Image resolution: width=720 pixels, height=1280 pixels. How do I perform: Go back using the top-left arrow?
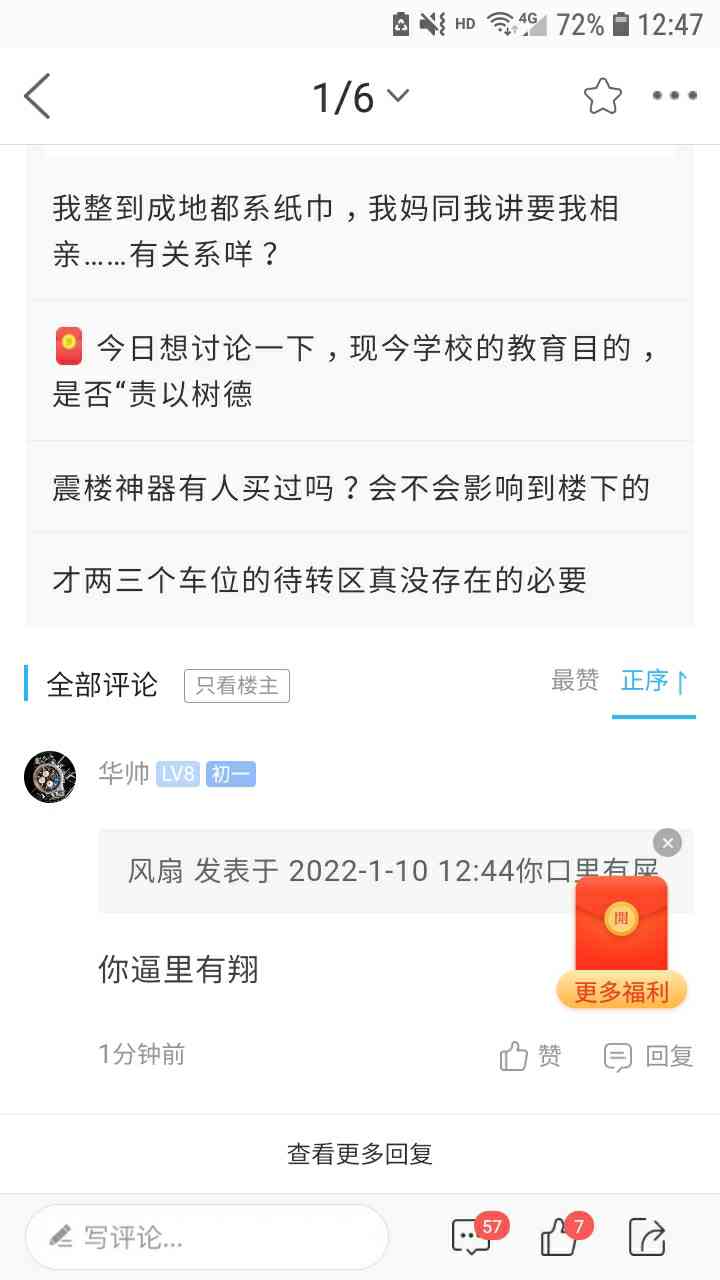click(38, 97)
